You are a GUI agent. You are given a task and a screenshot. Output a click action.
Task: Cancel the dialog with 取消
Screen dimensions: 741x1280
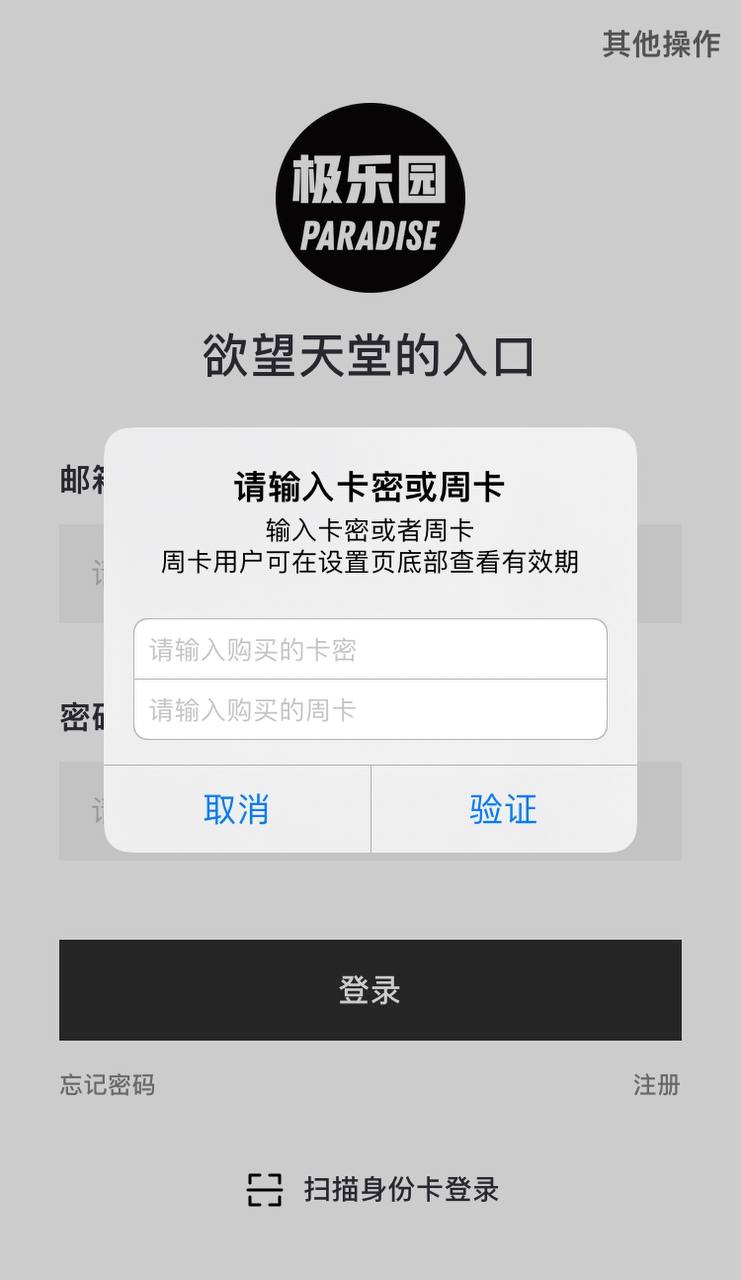(237, 809)
